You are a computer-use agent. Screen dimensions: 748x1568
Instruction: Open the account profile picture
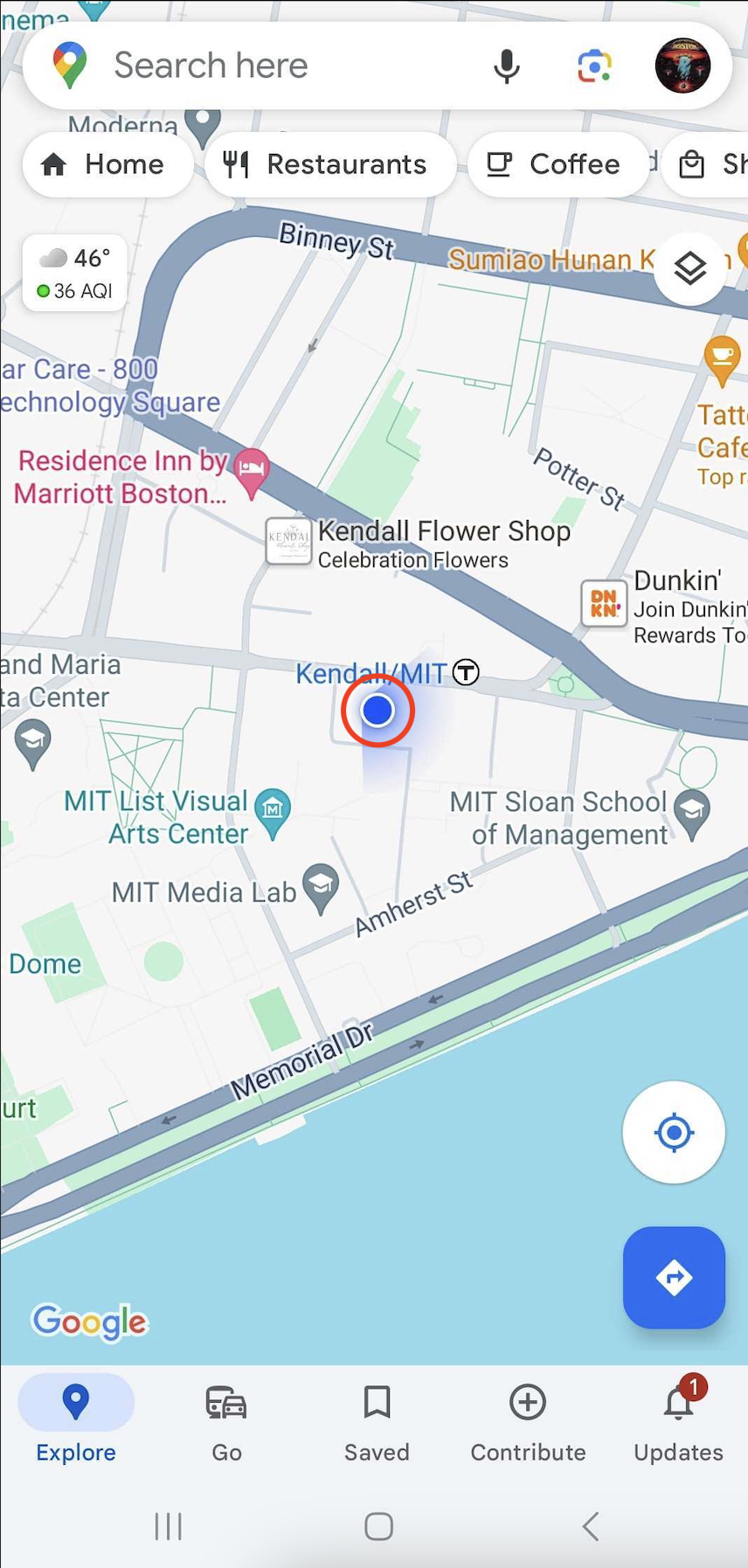click(x=682, y=66)
